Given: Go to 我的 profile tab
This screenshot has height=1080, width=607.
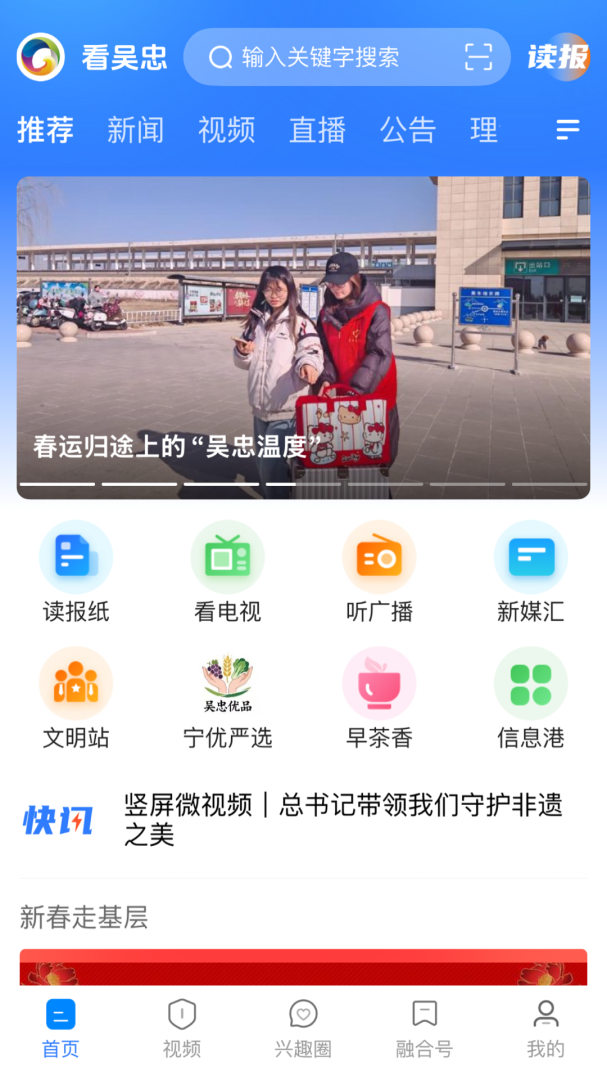Looking at the screenshot, I should pos(545,1029).
